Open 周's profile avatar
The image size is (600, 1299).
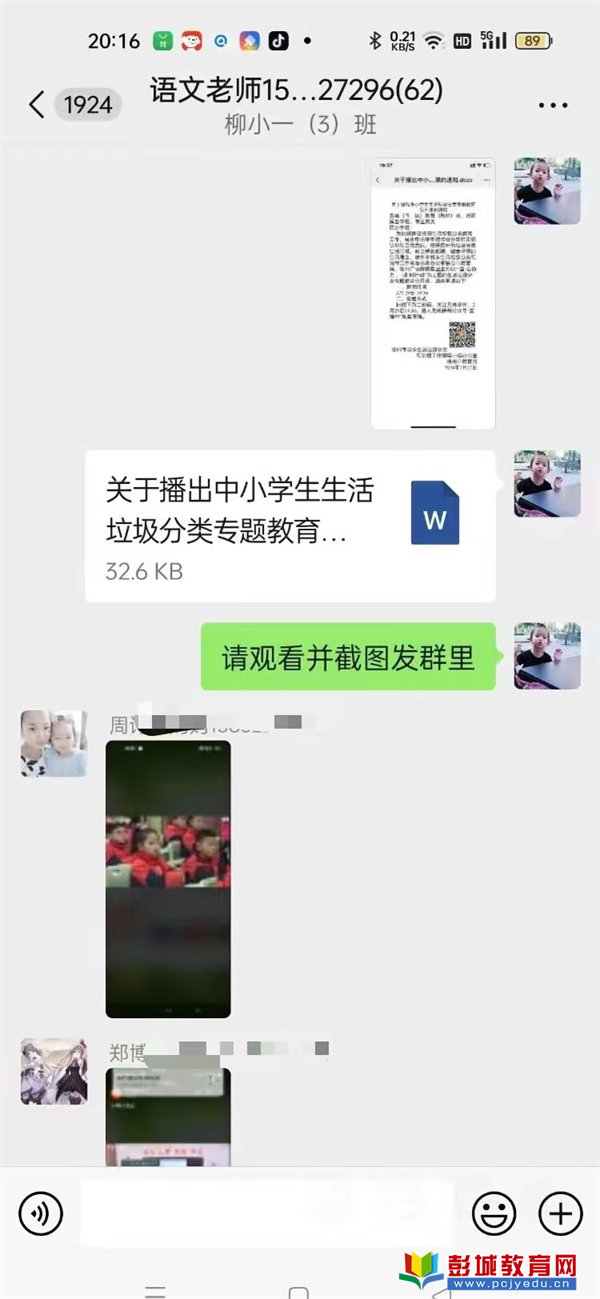53,744
